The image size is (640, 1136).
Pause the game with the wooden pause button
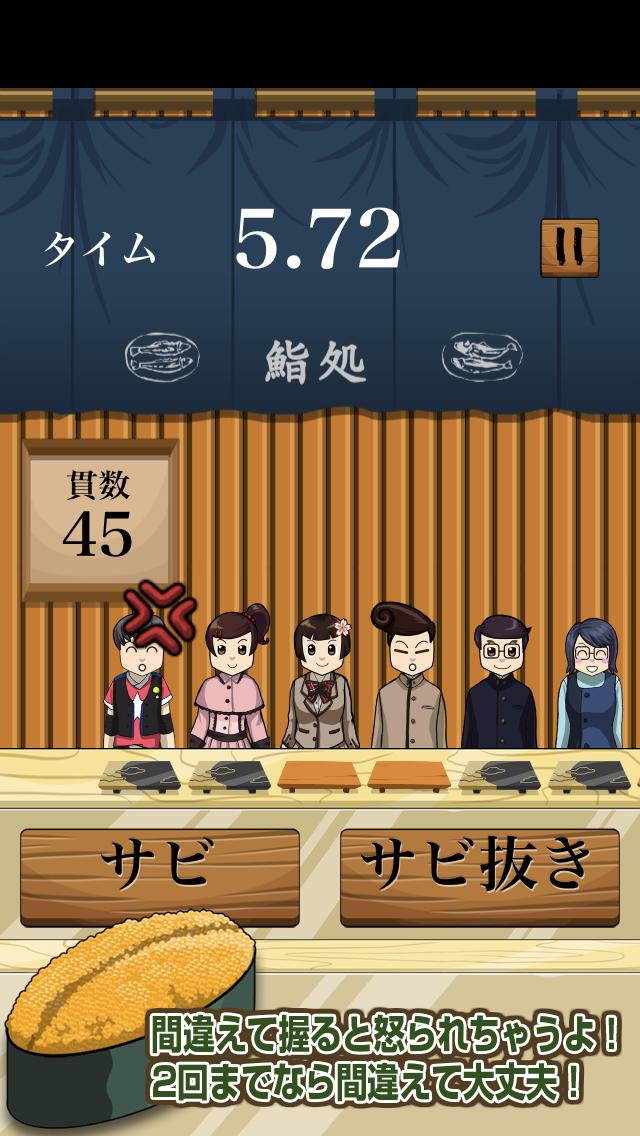click(569, 247)
